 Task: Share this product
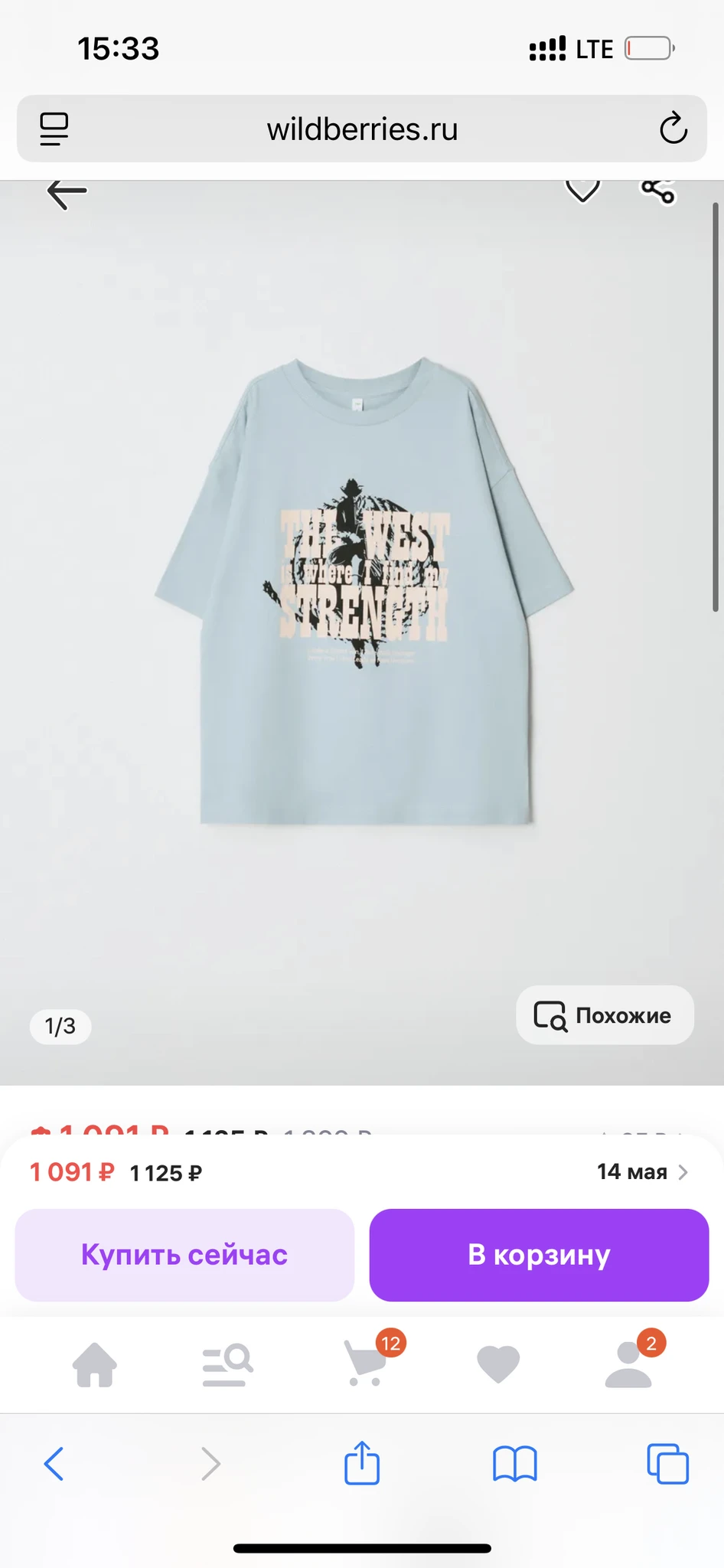tap(658, 190)
